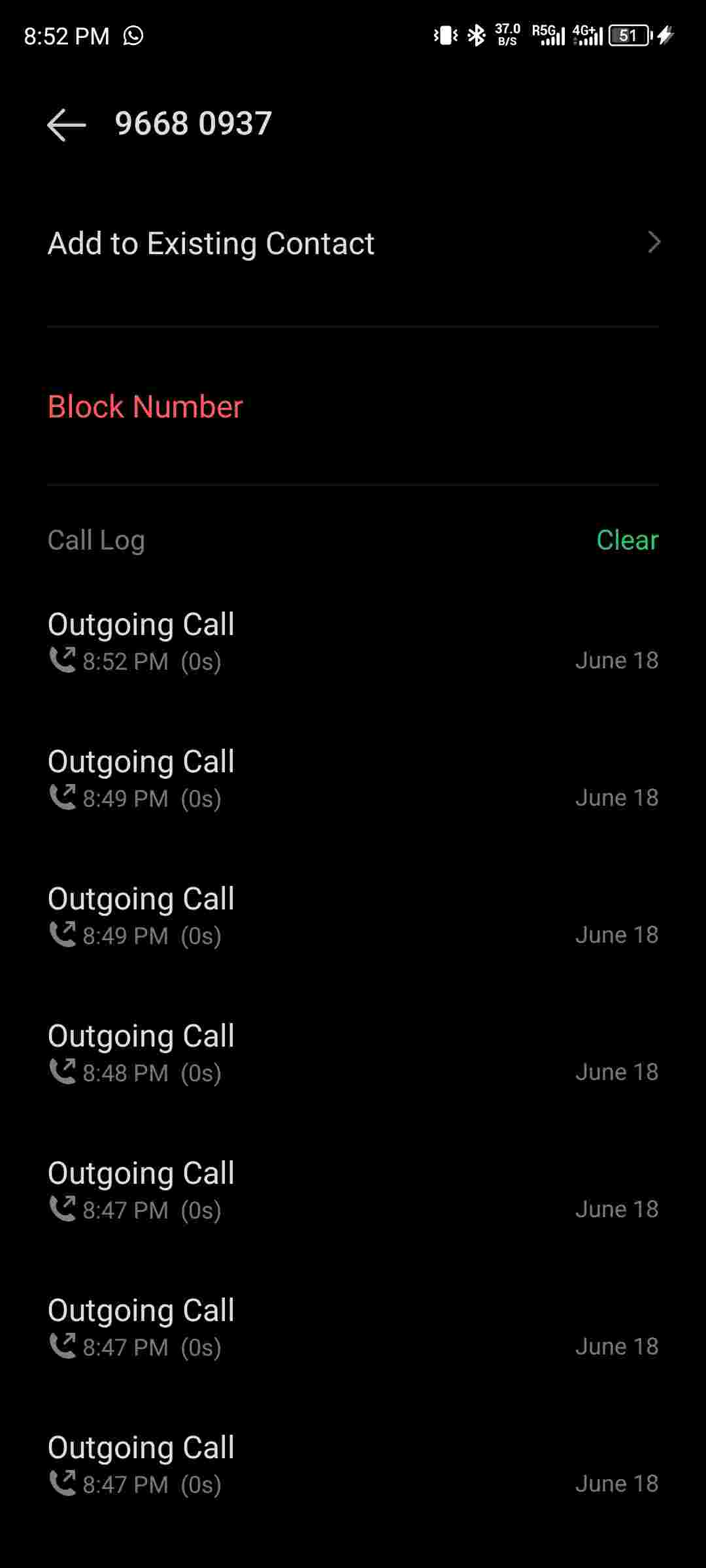Screen dimensions: 706x1568
Task: Block this phone number
Action: pyautogui.click(x=145, y=406)
